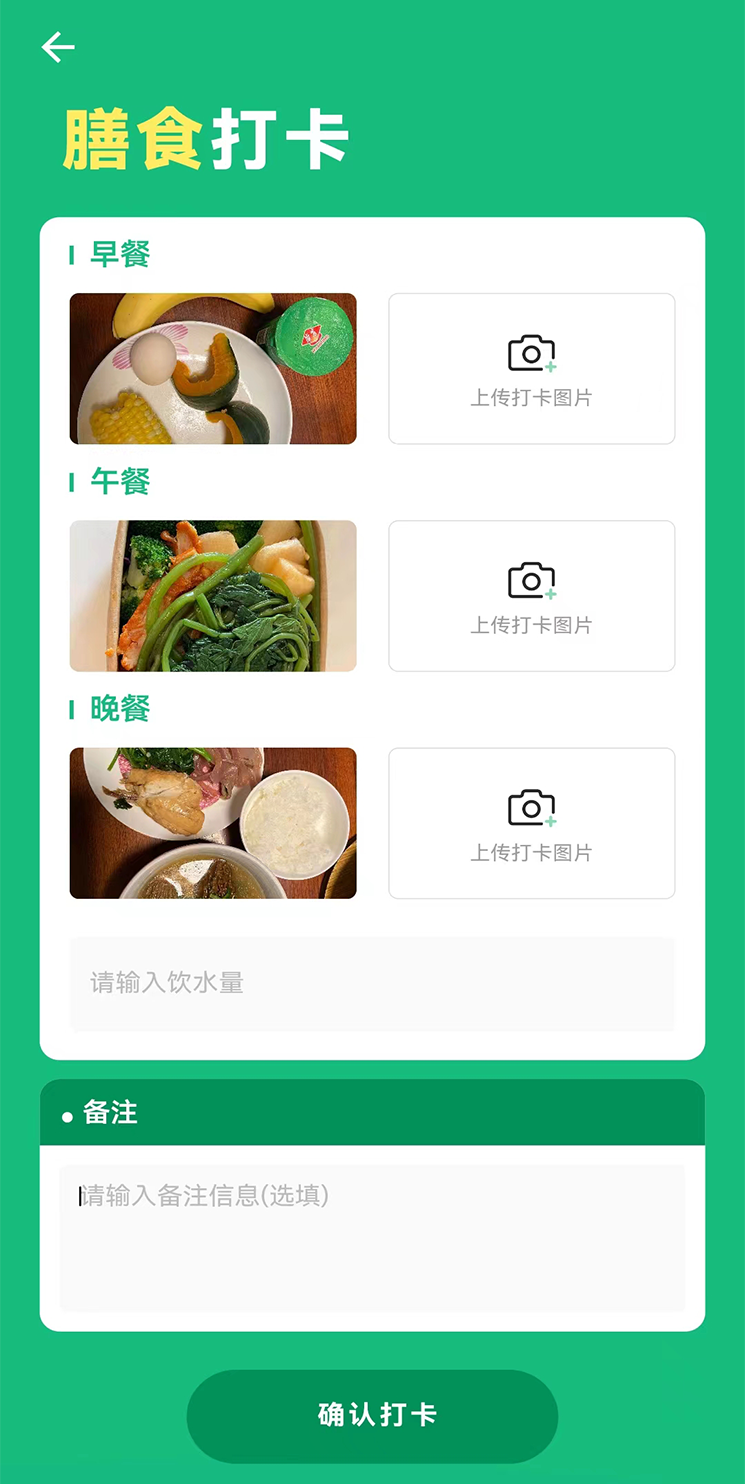Go back using the top arrow
Screen dimensions: 745x1484
[58, 47]
